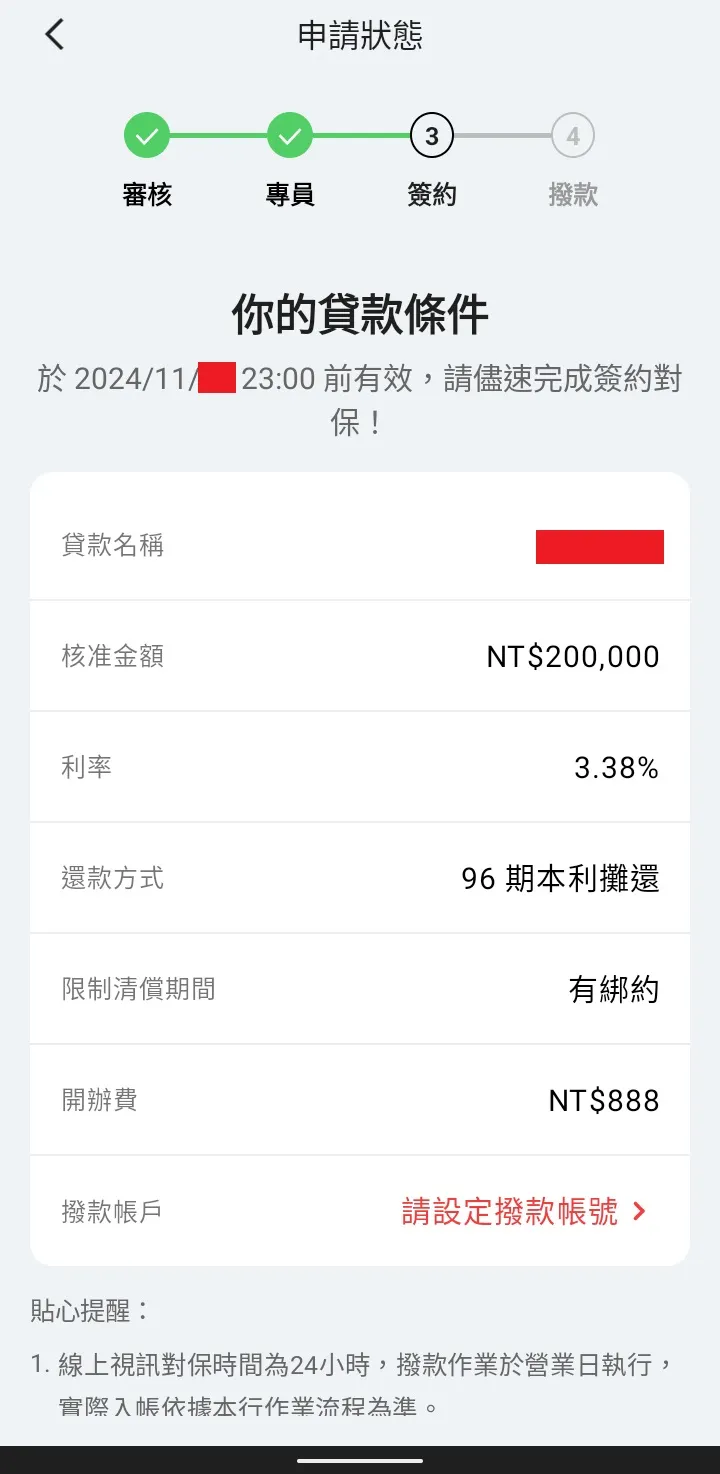Viewport: 720px width, 1474px height.
Task: Go back using the top-left arrow
Action: 54,35
